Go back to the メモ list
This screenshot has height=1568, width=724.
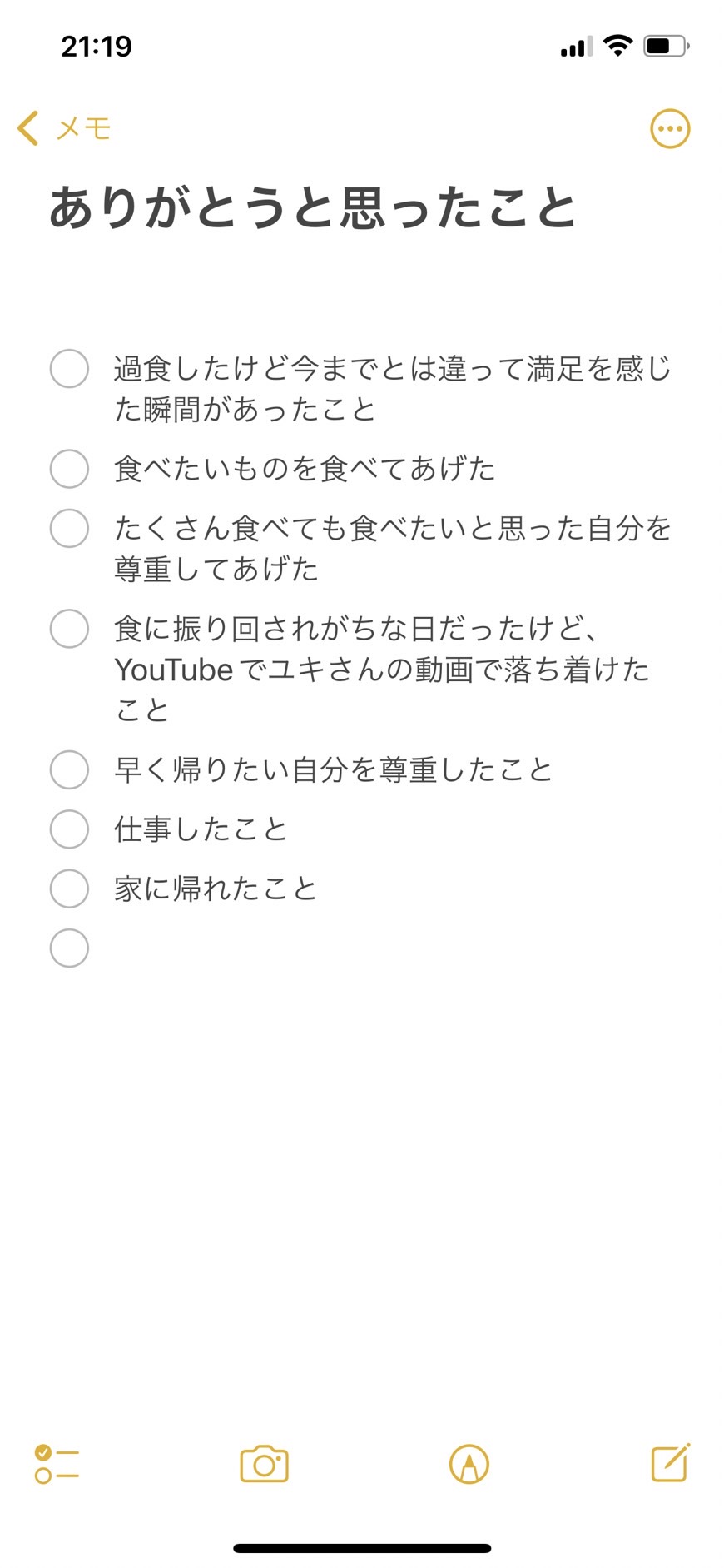click(64, 128)
